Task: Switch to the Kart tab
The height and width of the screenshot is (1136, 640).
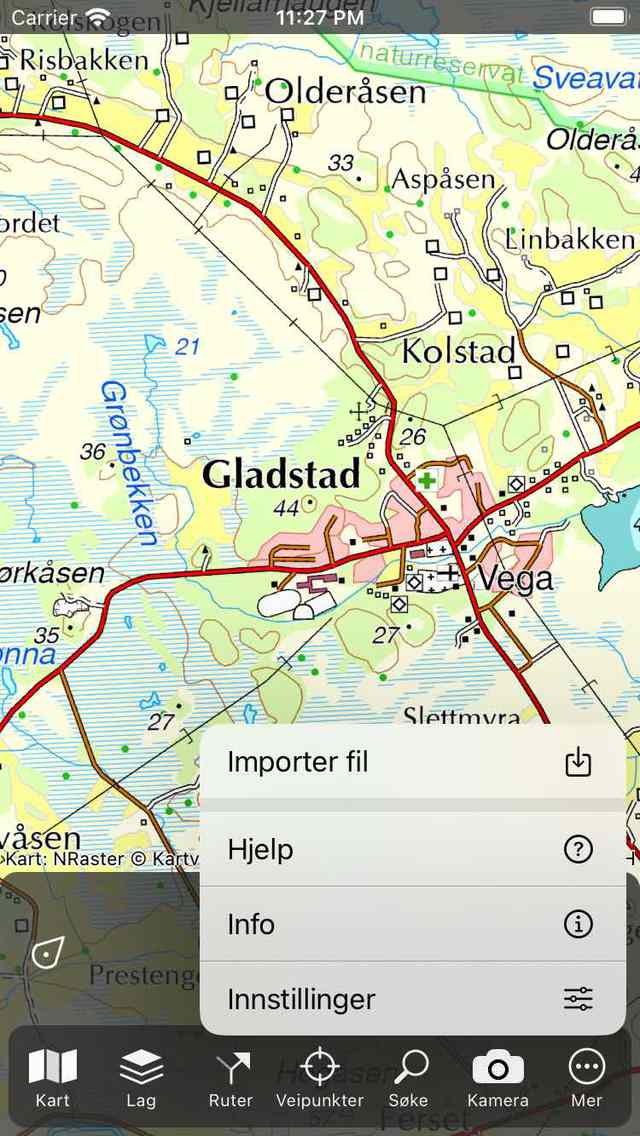Action: [53, 1078]
